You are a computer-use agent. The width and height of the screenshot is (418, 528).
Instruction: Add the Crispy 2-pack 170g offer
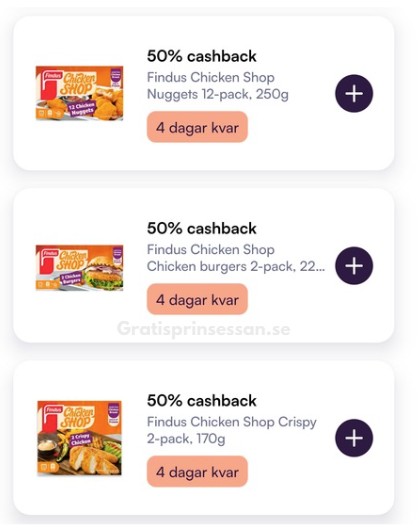tap(354, 438)
